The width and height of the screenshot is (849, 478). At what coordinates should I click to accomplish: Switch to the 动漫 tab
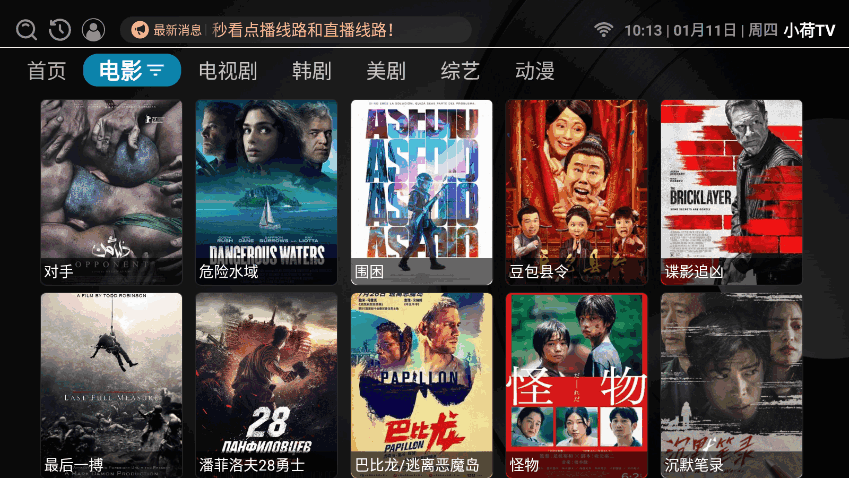(x=534, y=71)
